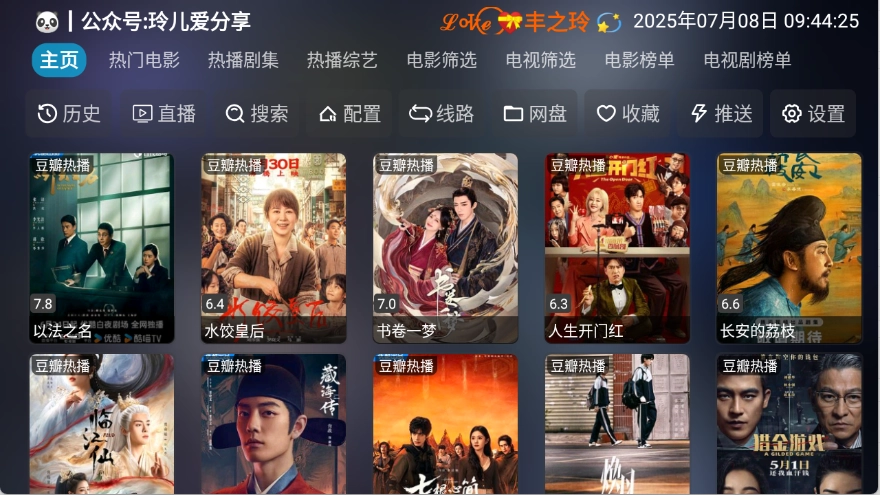Switch to the 热播剧集 tab
Image resolution: width=880 pixels, height=495 pixels.
coord(243,60)
